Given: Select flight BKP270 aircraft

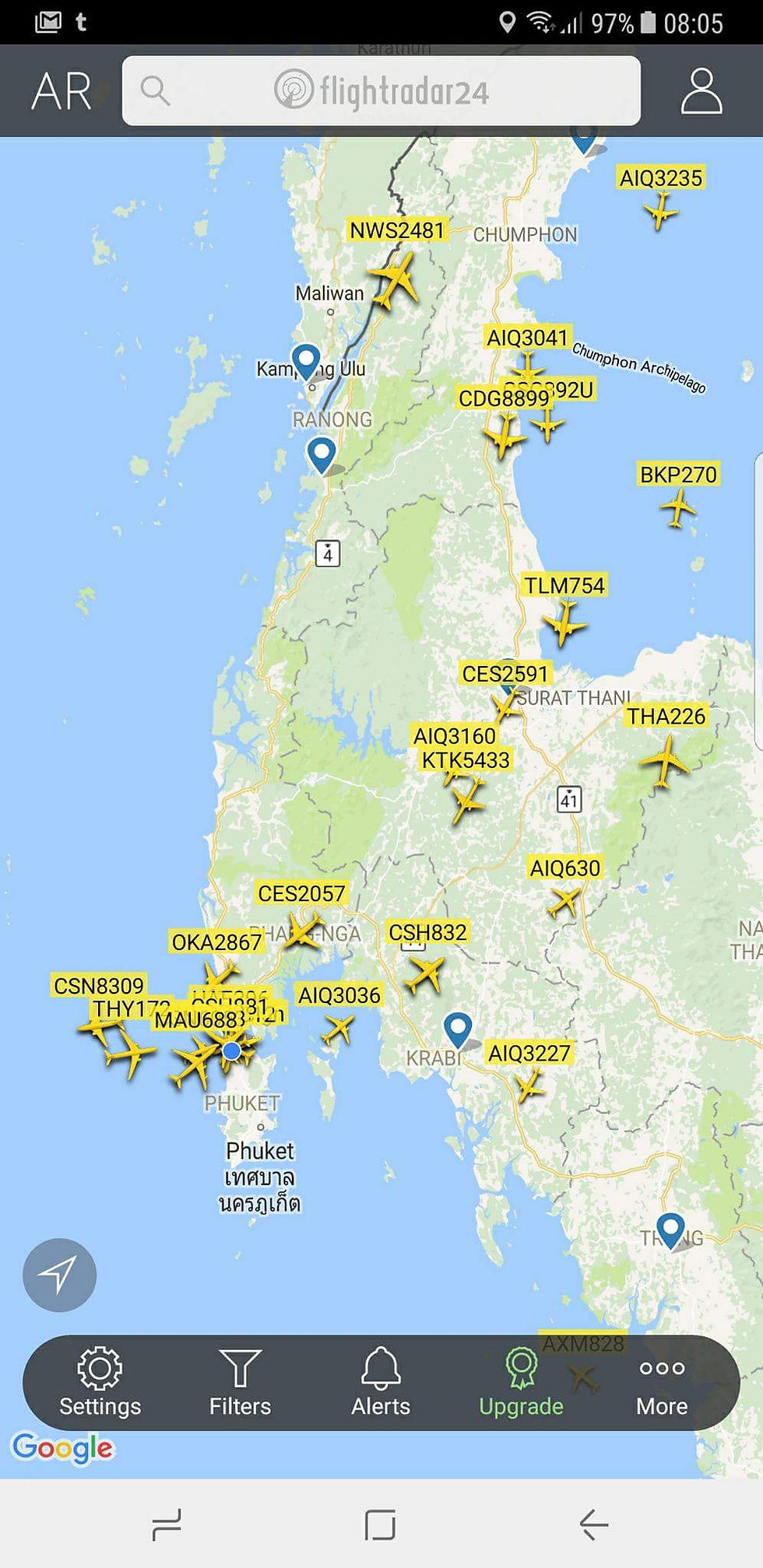Looking at the screenshot, I should tap(678, 508).
